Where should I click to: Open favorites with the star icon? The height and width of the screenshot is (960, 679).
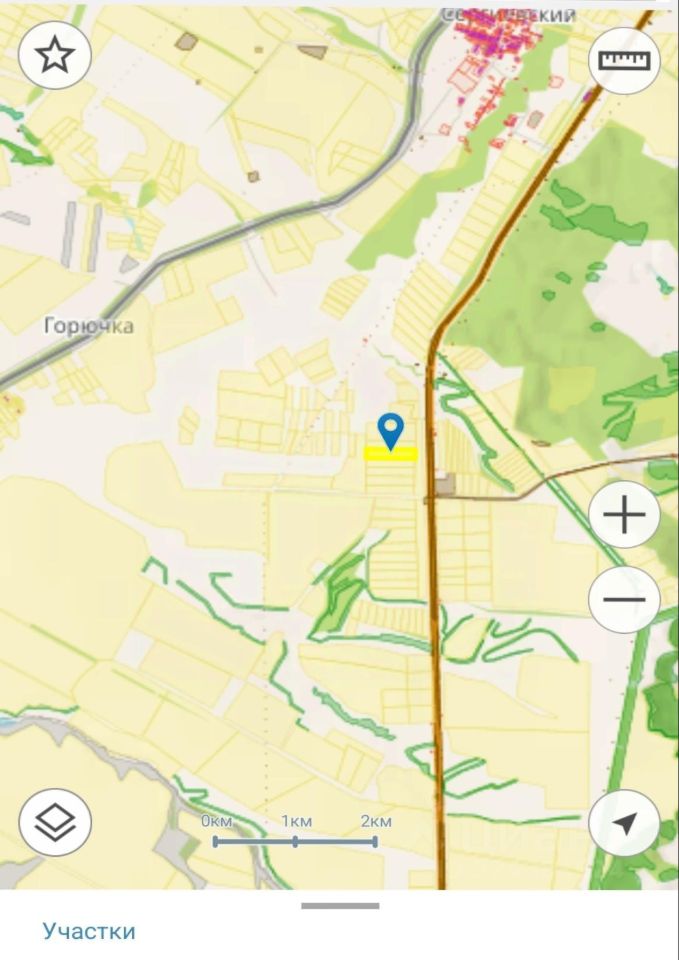click(x=55, y=56)
